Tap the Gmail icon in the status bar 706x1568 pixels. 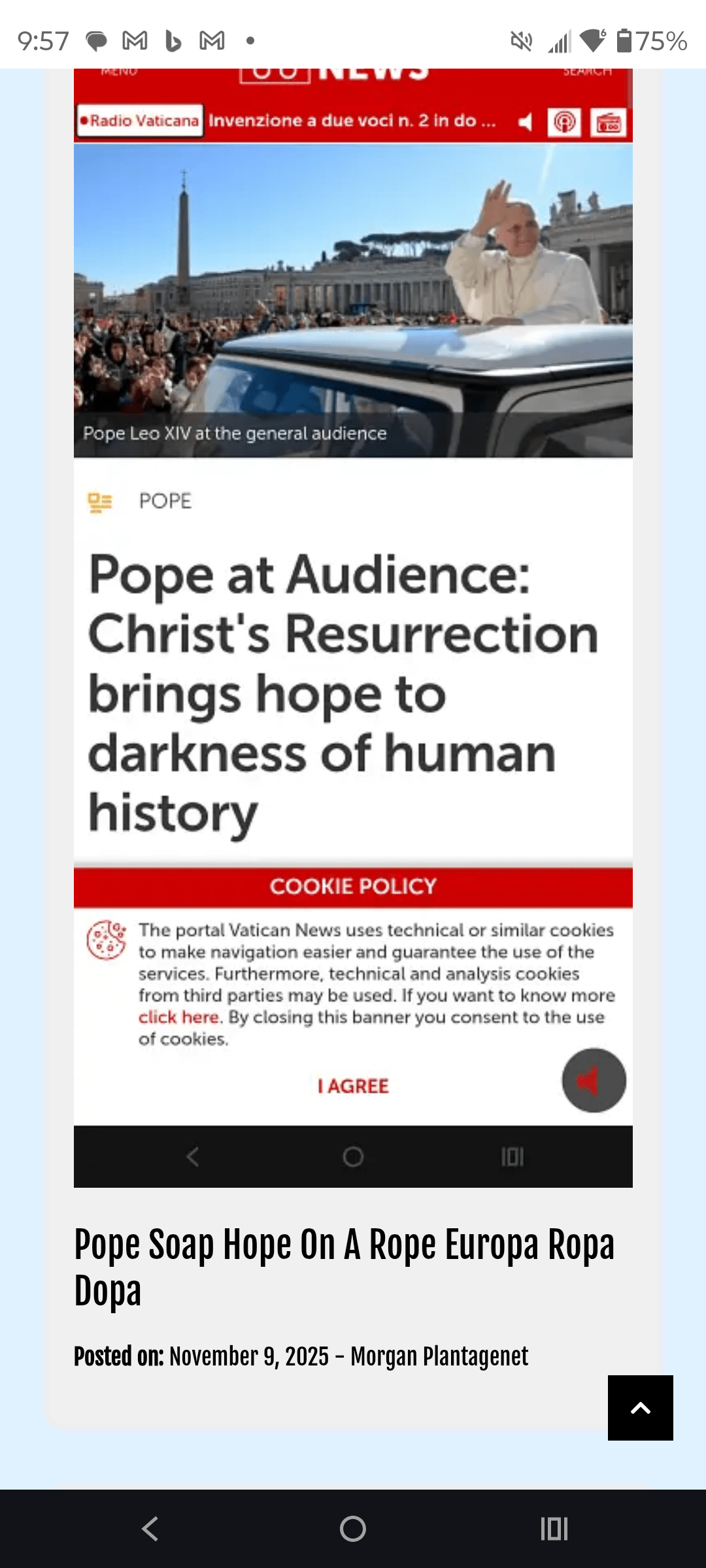pos(134,41)
